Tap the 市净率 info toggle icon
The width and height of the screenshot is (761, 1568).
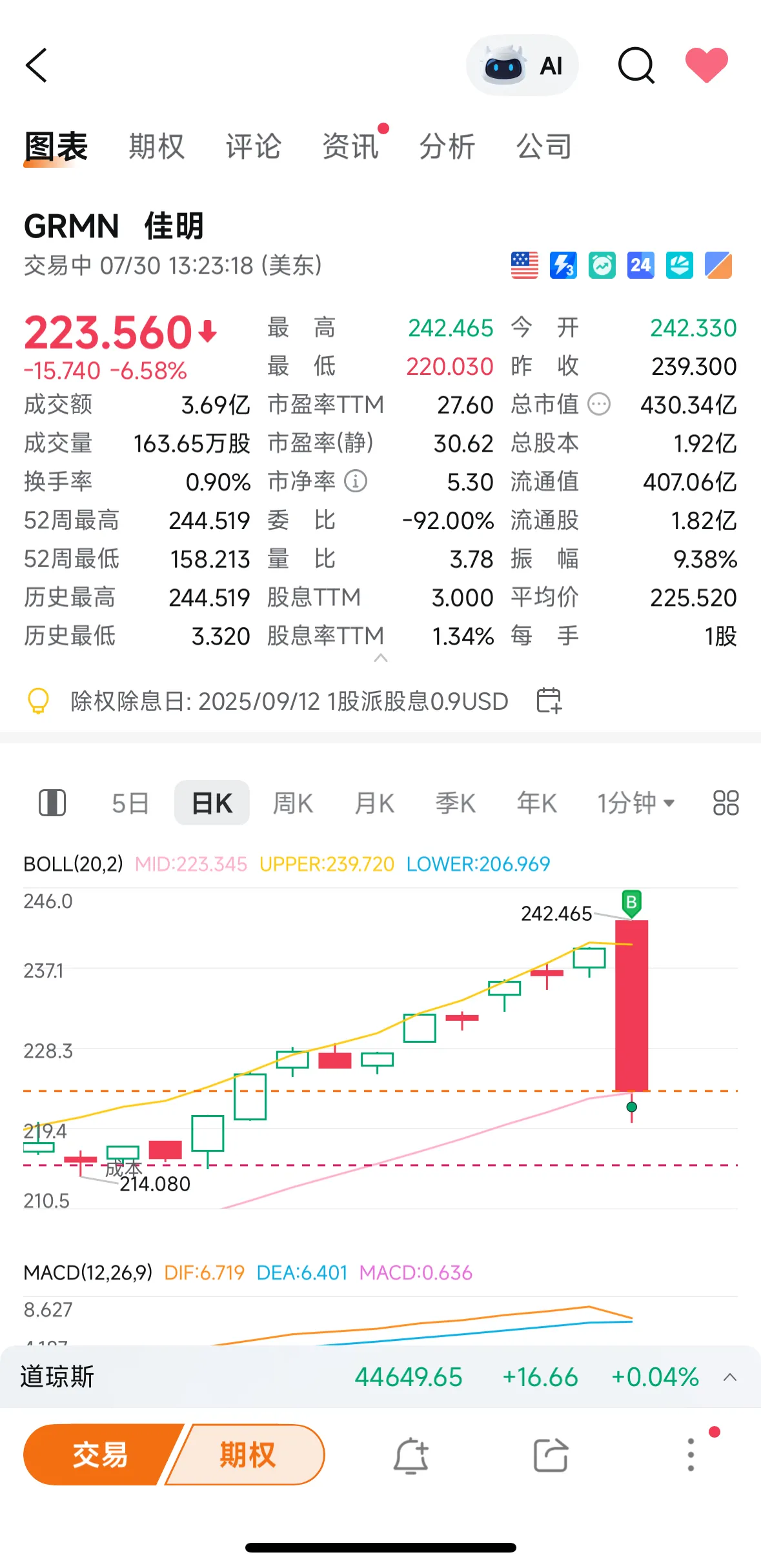pyautogui.click(x=356, y=481)
